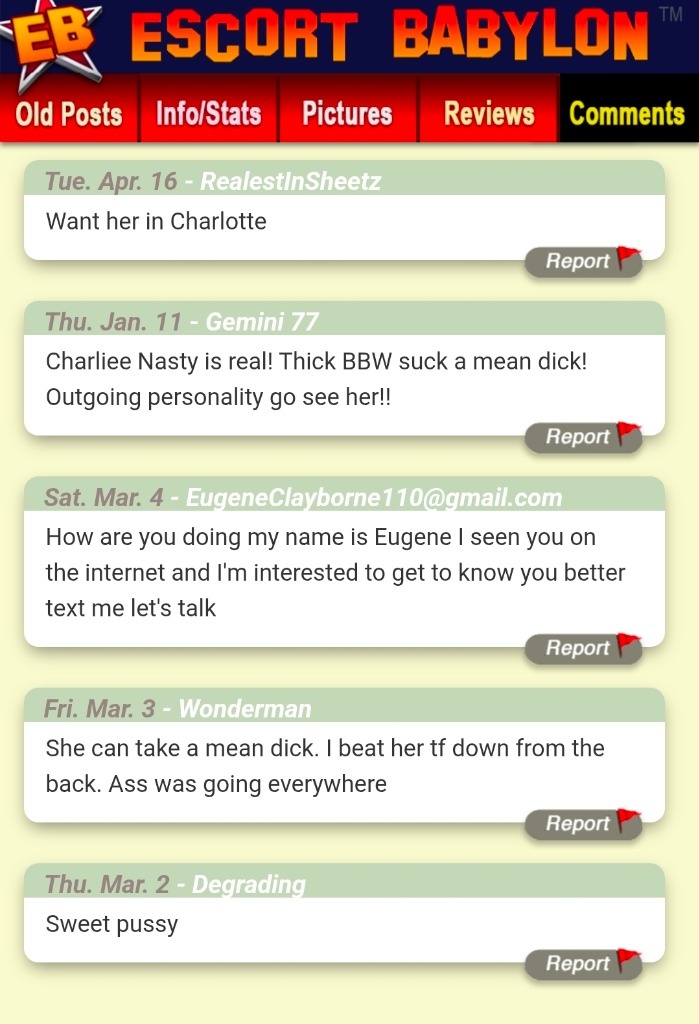Switch to the Old Posts tab
The height and width of the screenshot is (1024, 699).
[x=69, y=114]
